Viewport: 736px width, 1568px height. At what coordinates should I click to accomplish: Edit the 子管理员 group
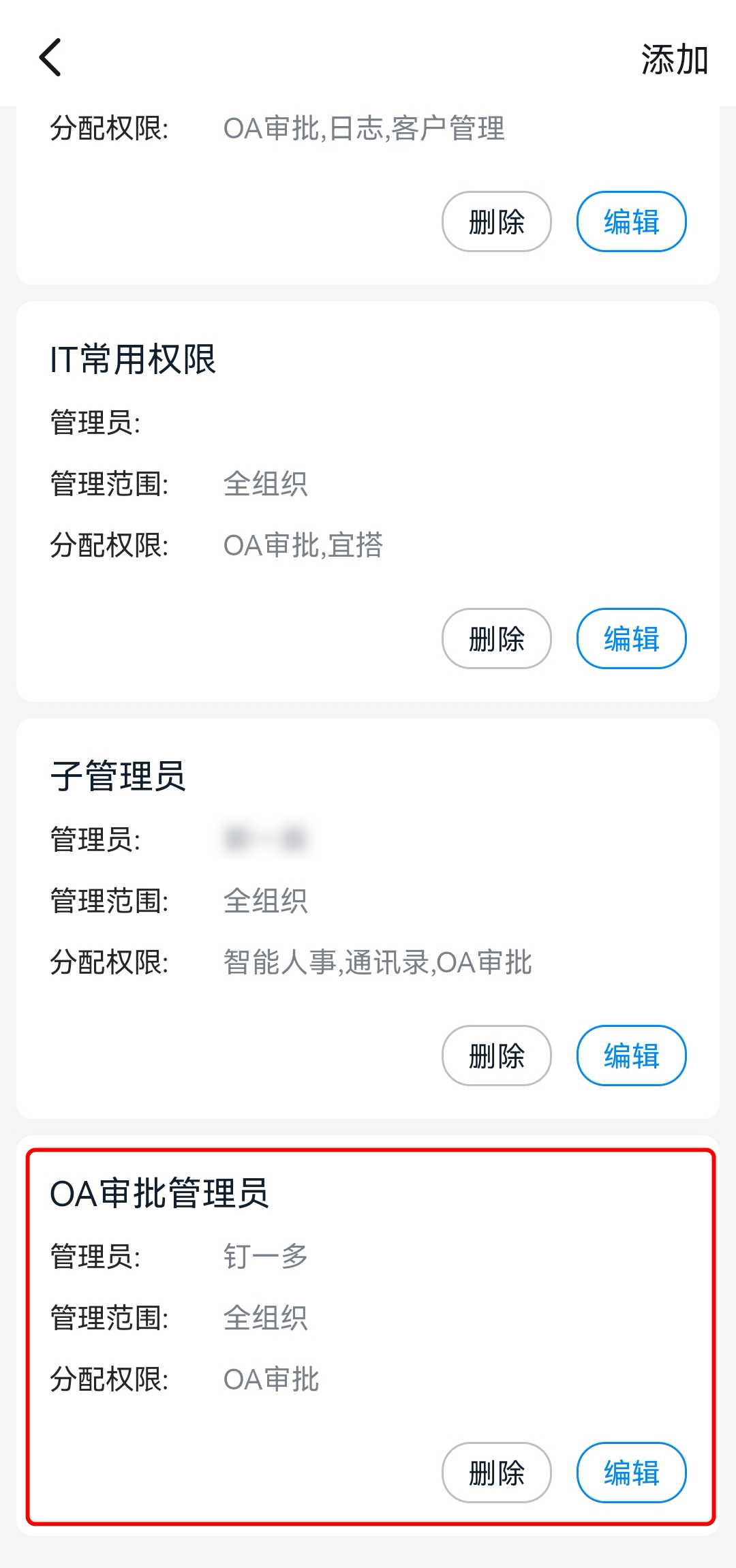(x=632, y=1056)
